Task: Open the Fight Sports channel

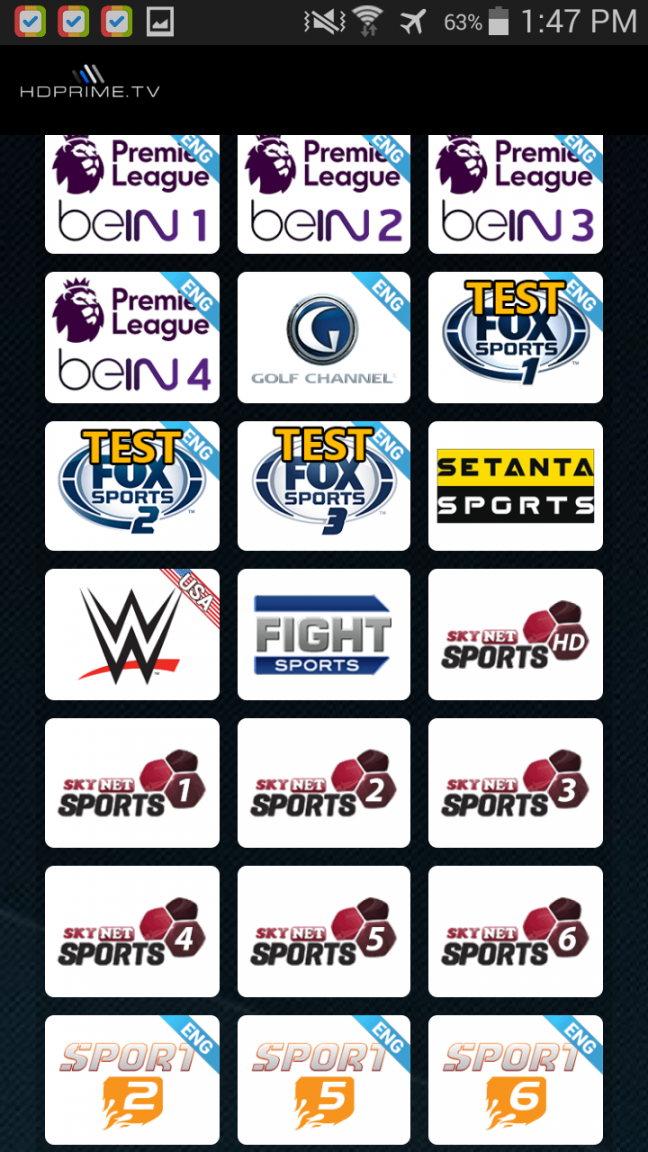Action: pyautogui.click(x=324, y=634)
